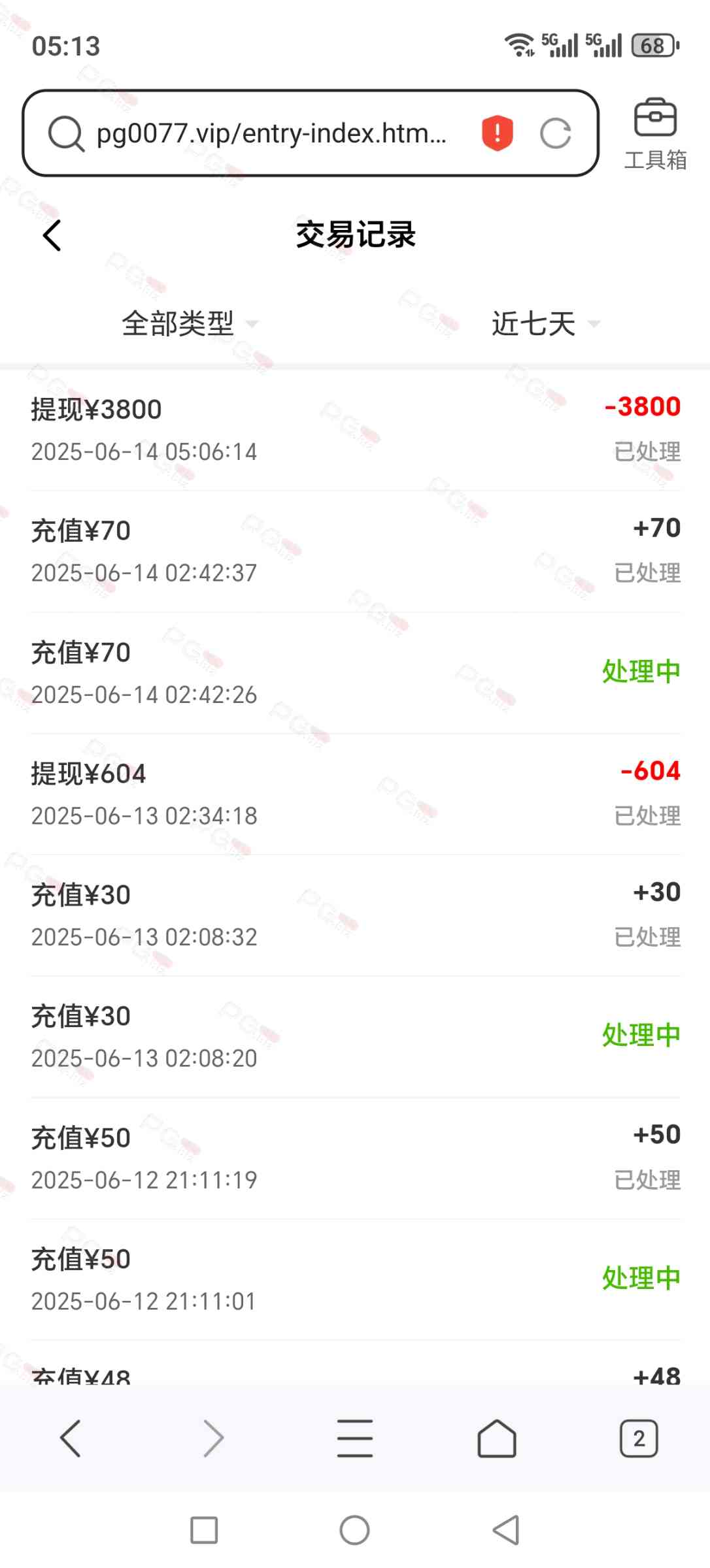Go back from 交易记录 page
The height and width of the screenshot is (1568, 710).
(52, 235)
